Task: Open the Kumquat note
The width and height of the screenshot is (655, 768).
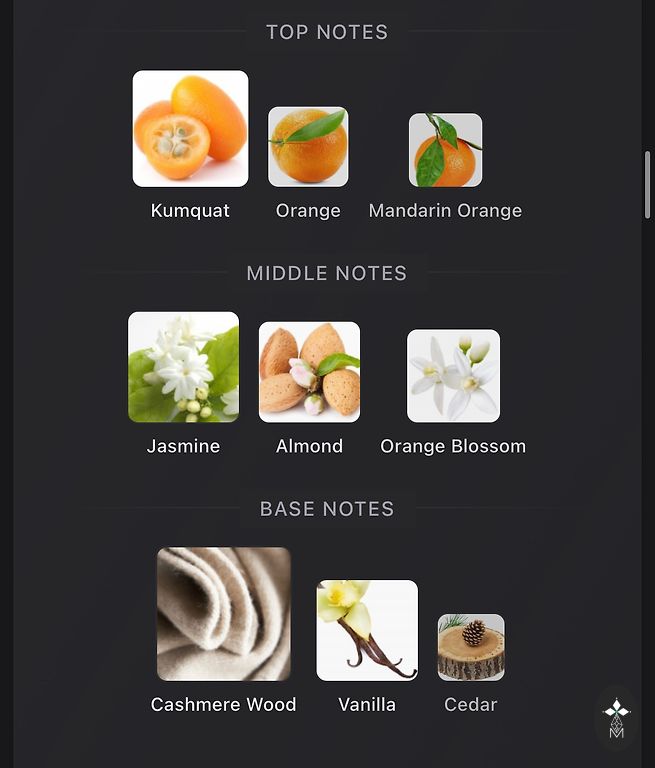Action: (x=190, y=129)
